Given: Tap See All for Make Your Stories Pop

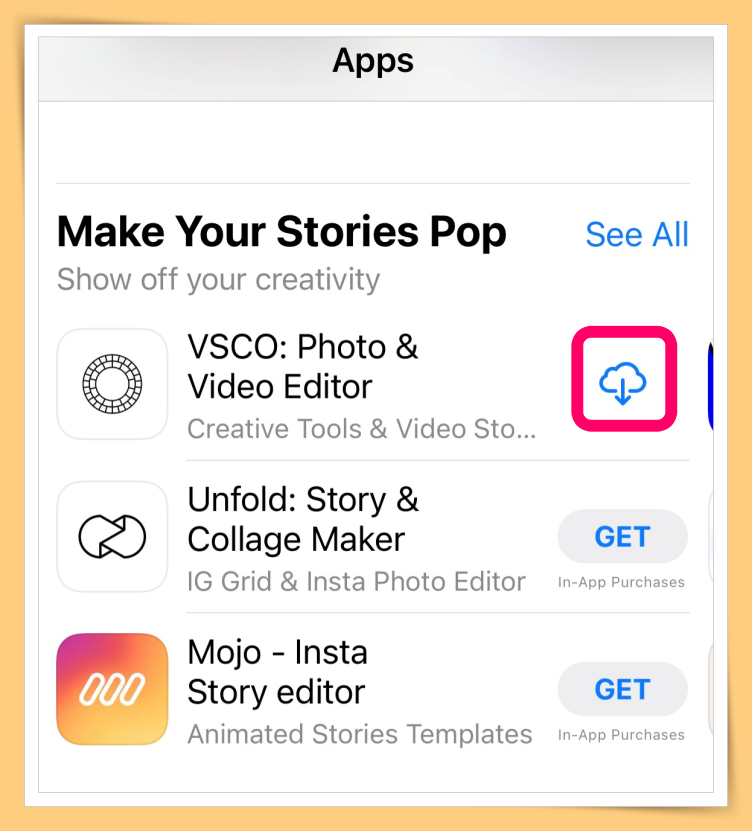Looking at the screenshot, I should [637, 234].
